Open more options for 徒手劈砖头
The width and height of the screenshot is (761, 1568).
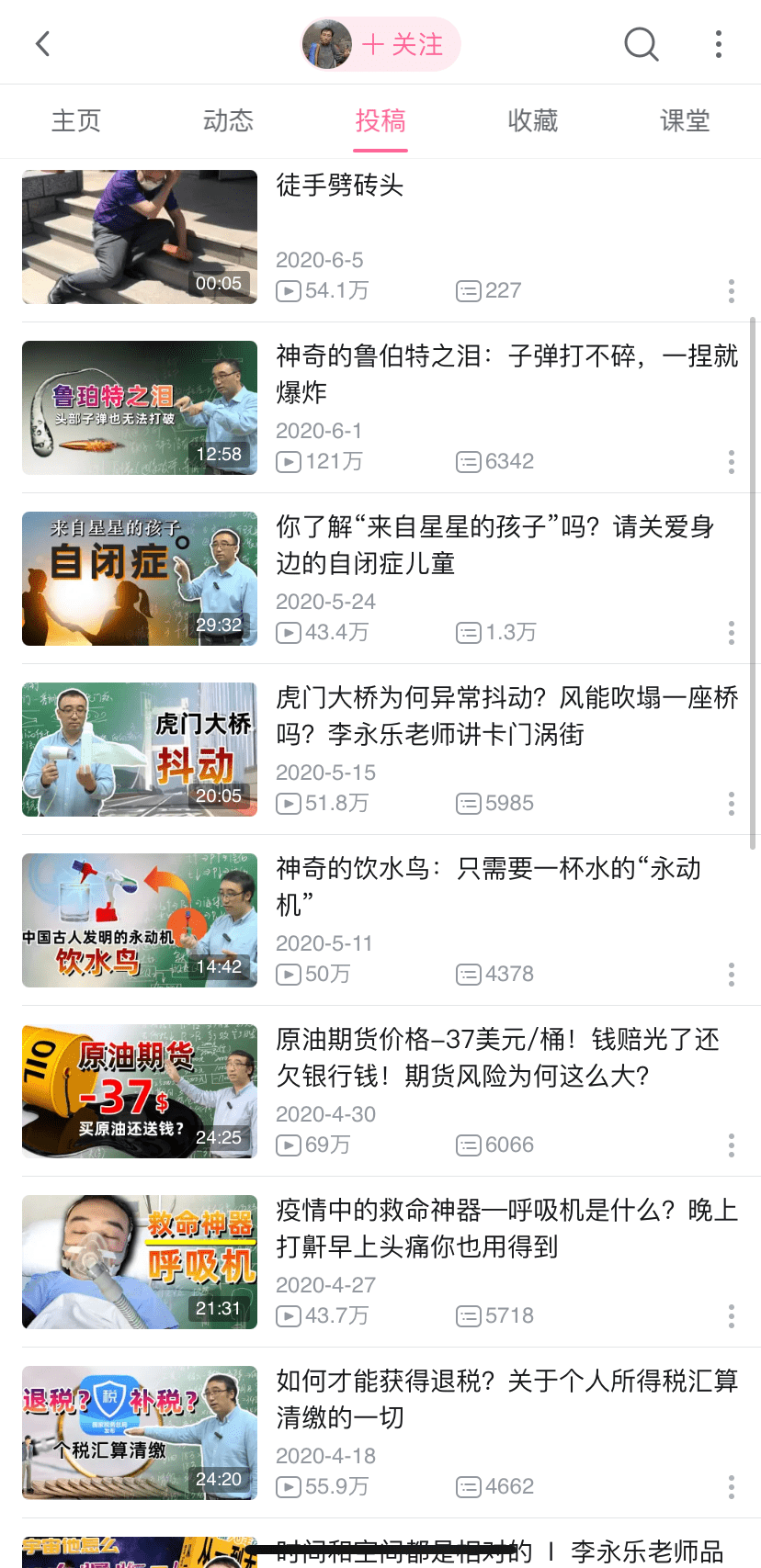pyautogui.click(x=732, y=291)
